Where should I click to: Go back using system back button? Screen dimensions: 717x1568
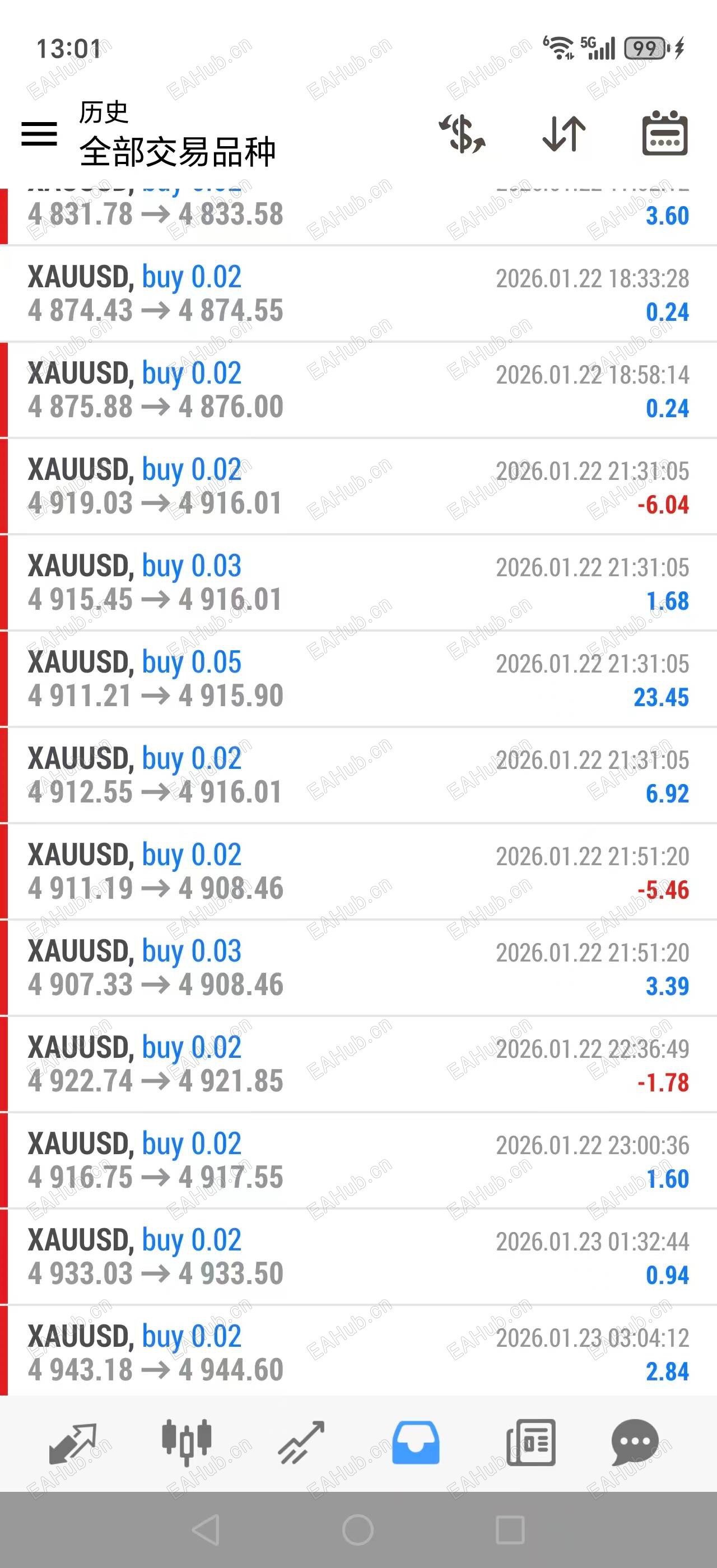point(206,1530)
